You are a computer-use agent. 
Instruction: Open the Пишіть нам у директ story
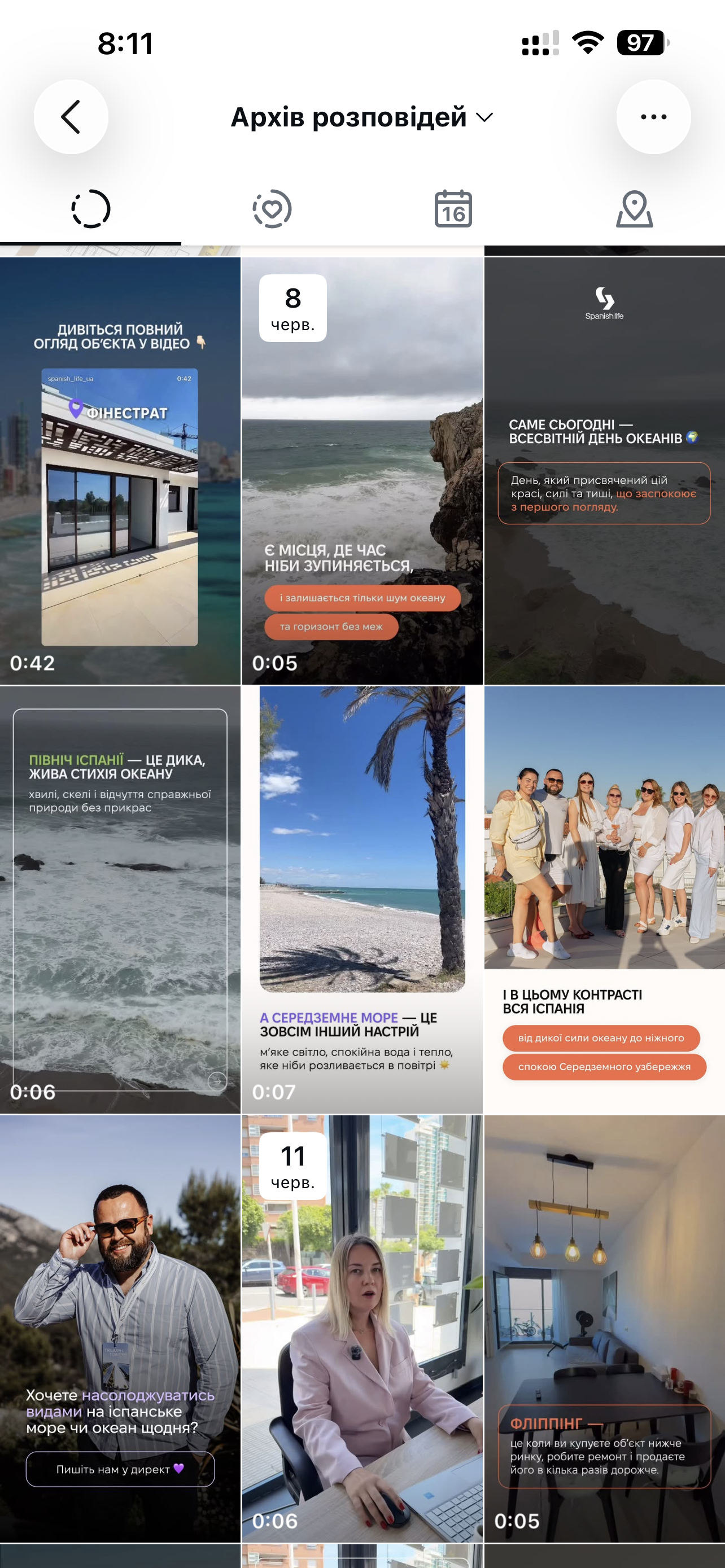[x=120, y=1329]
